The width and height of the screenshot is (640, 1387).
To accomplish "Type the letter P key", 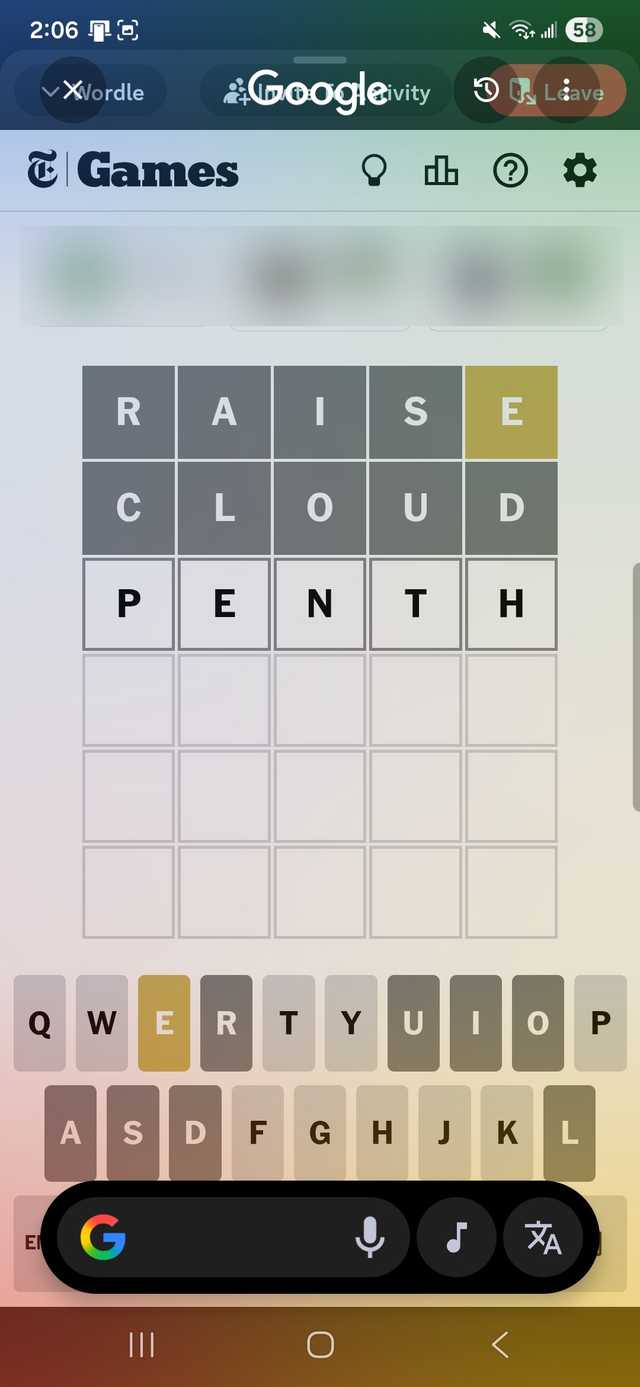I will 600,1023.
